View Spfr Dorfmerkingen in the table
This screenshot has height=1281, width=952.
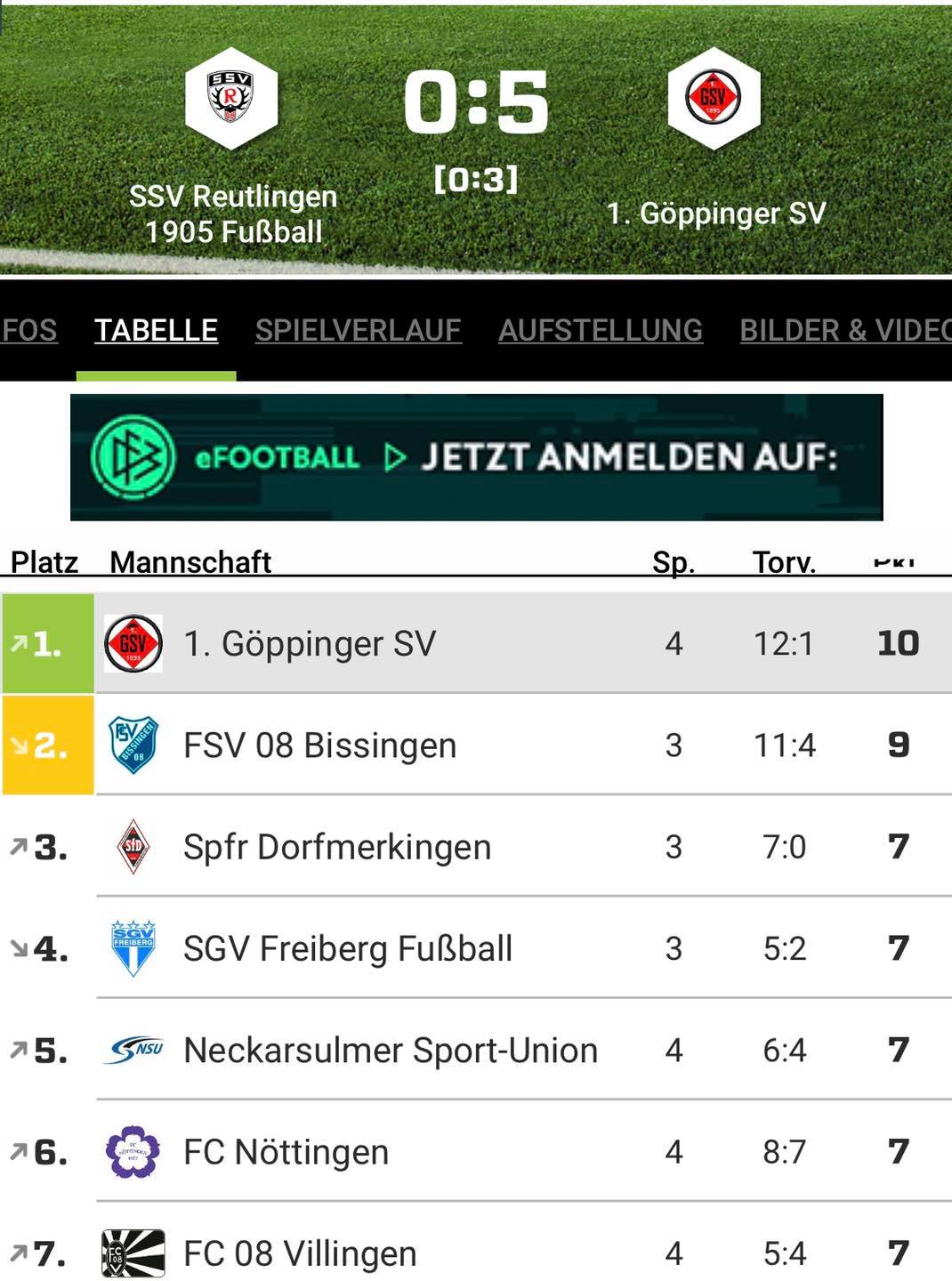click(476, 846)
